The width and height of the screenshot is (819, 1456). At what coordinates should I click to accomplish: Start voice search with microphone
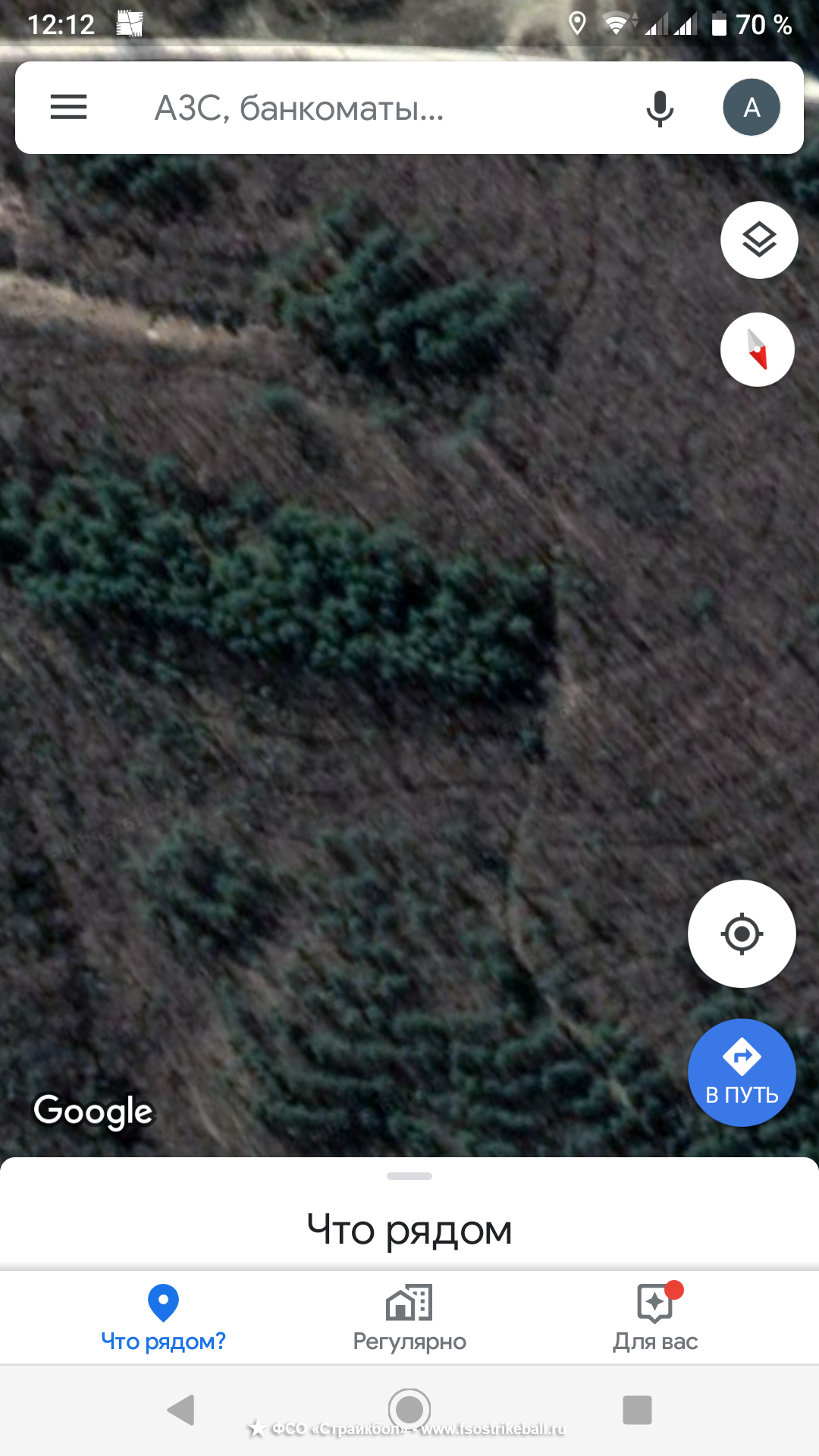660,108
